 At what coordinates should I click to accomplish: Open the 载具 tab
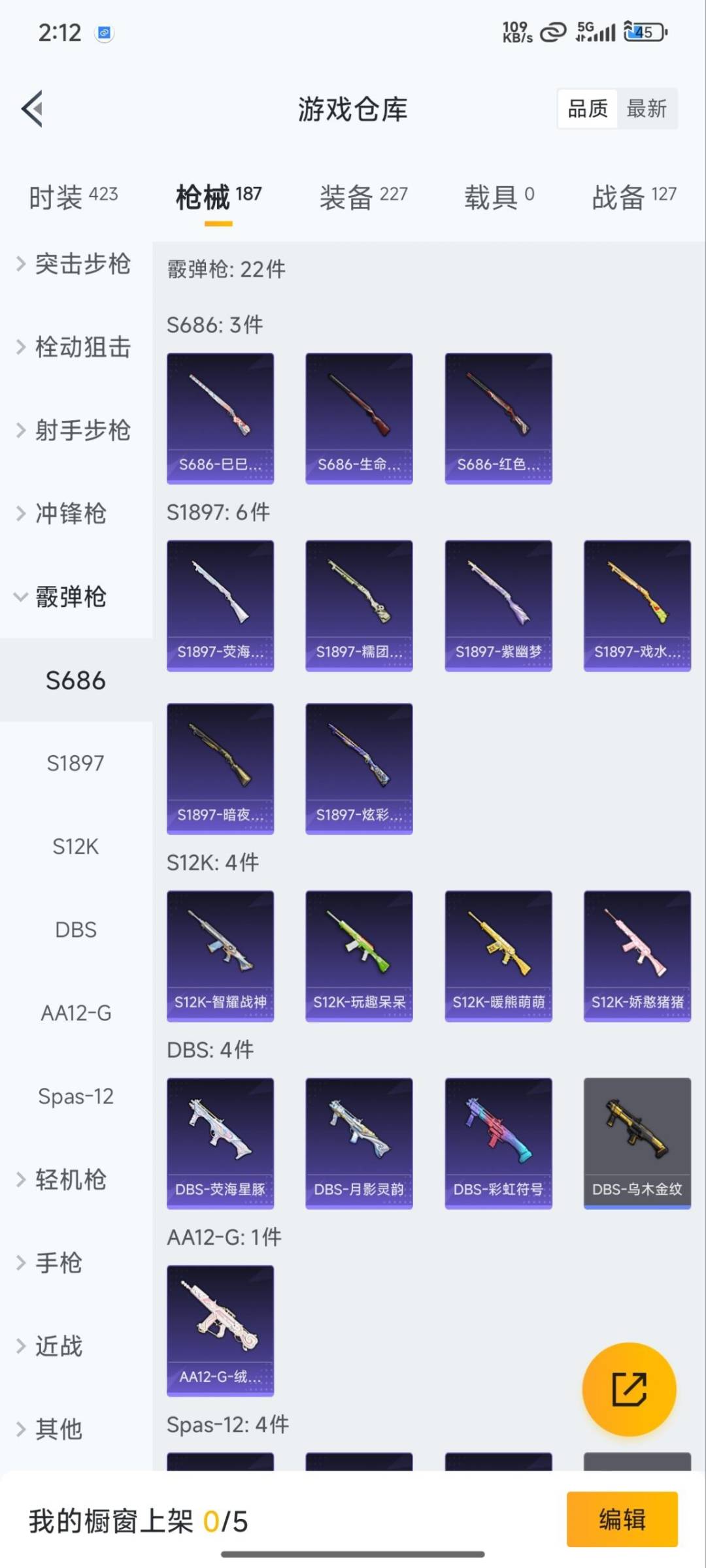[499, 196]
